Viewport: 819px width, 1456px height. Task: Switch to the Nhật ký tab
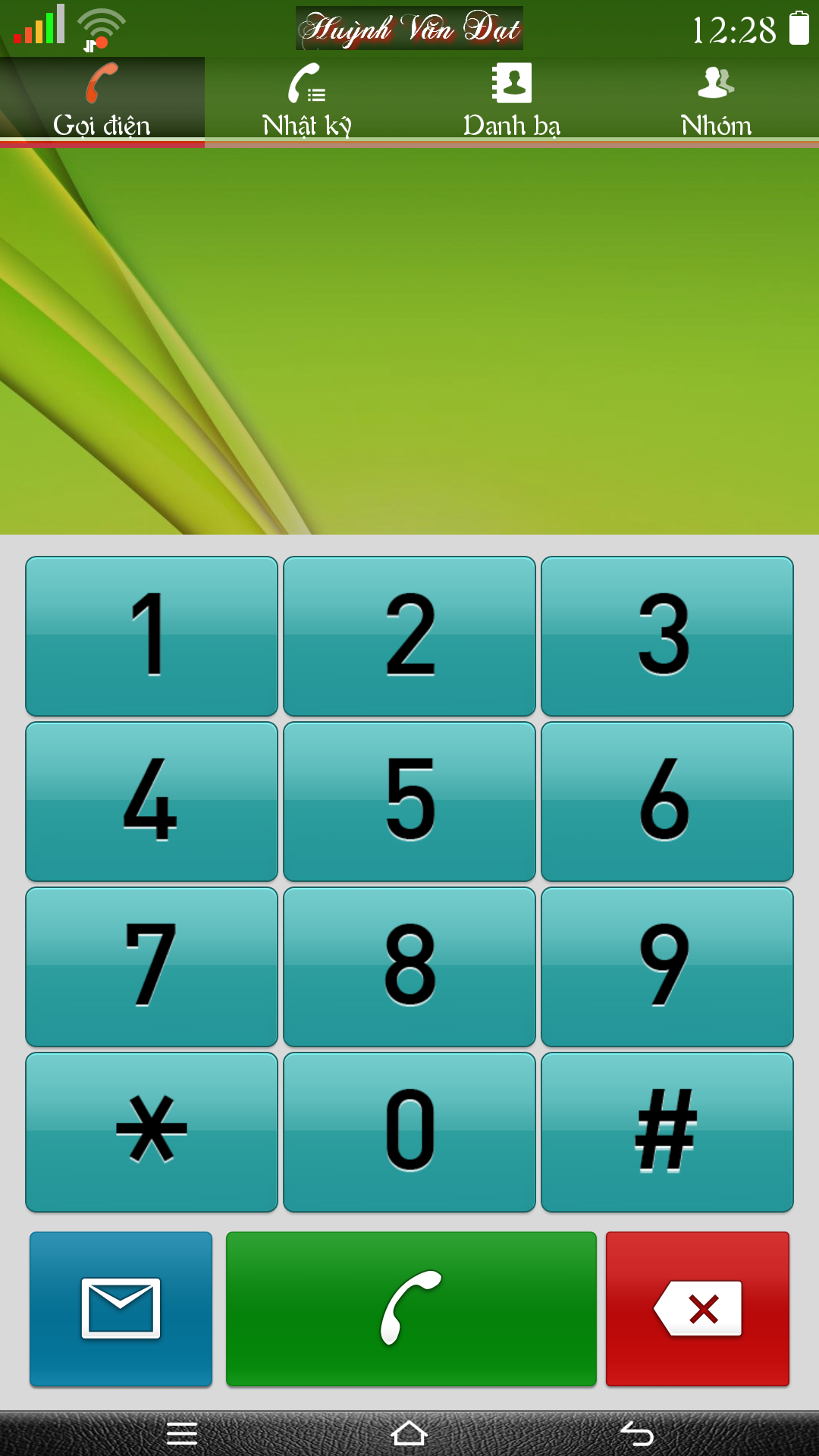click(307, 102)
